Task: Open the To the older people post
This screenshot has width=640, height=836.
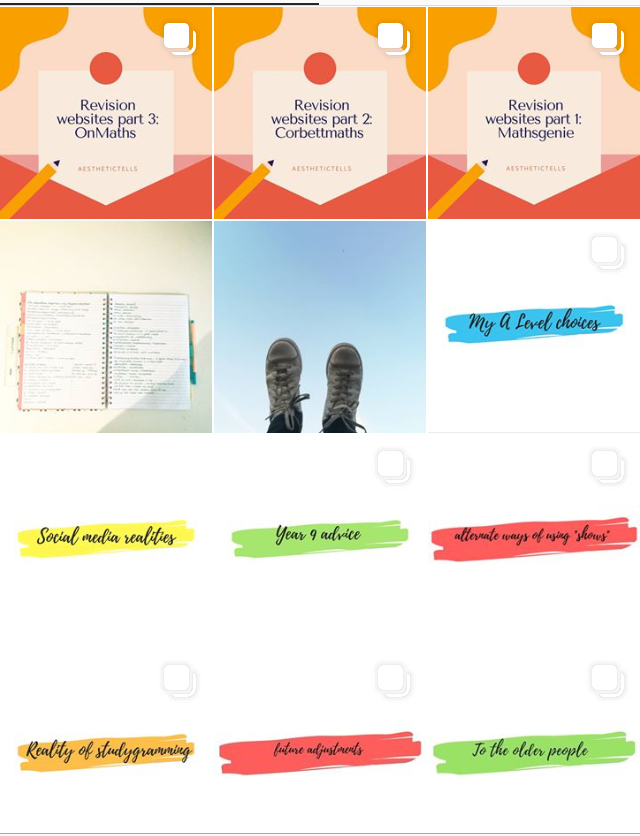Action: (x=534, y=750)
